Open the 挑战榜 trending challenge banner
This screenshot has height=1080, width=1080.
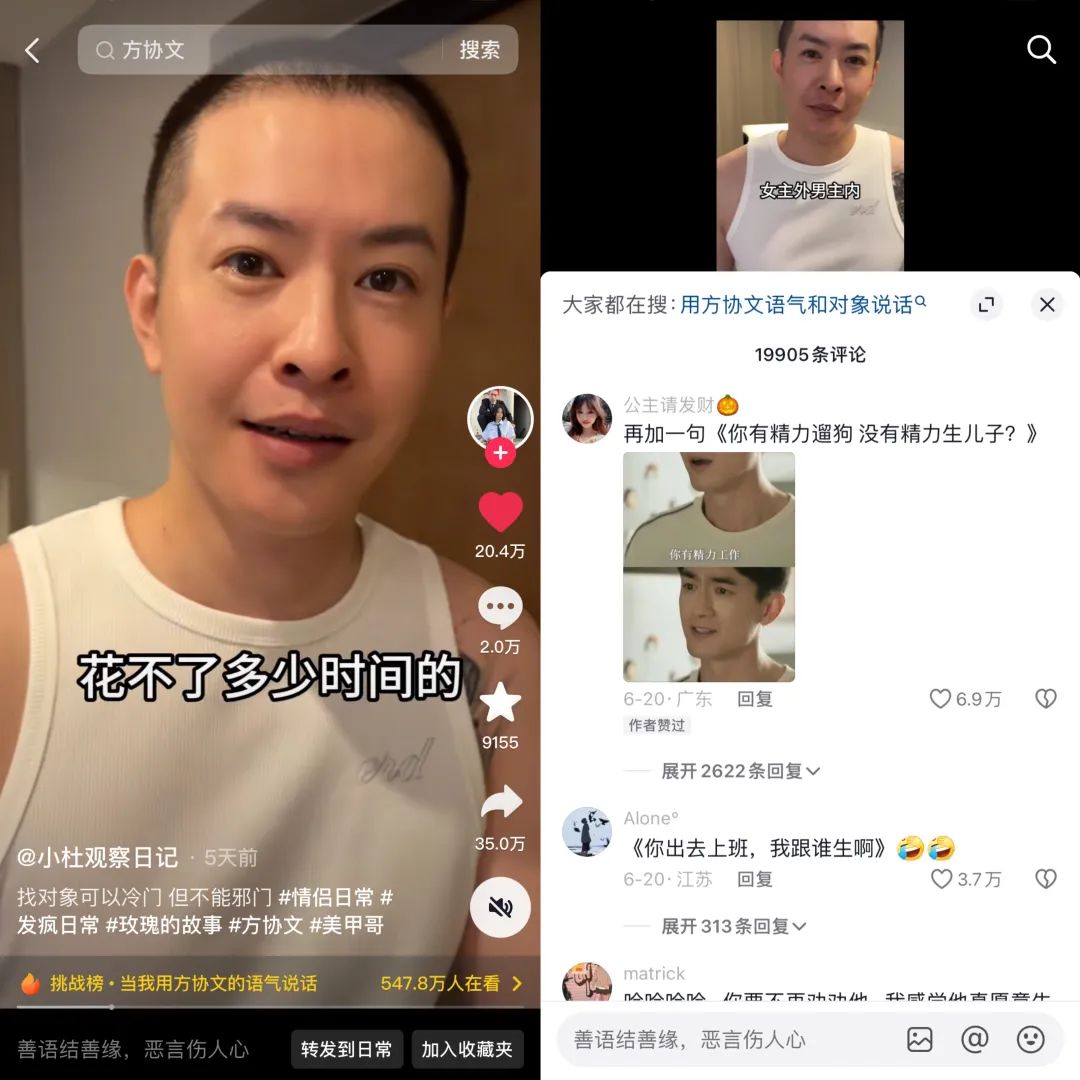270,983
